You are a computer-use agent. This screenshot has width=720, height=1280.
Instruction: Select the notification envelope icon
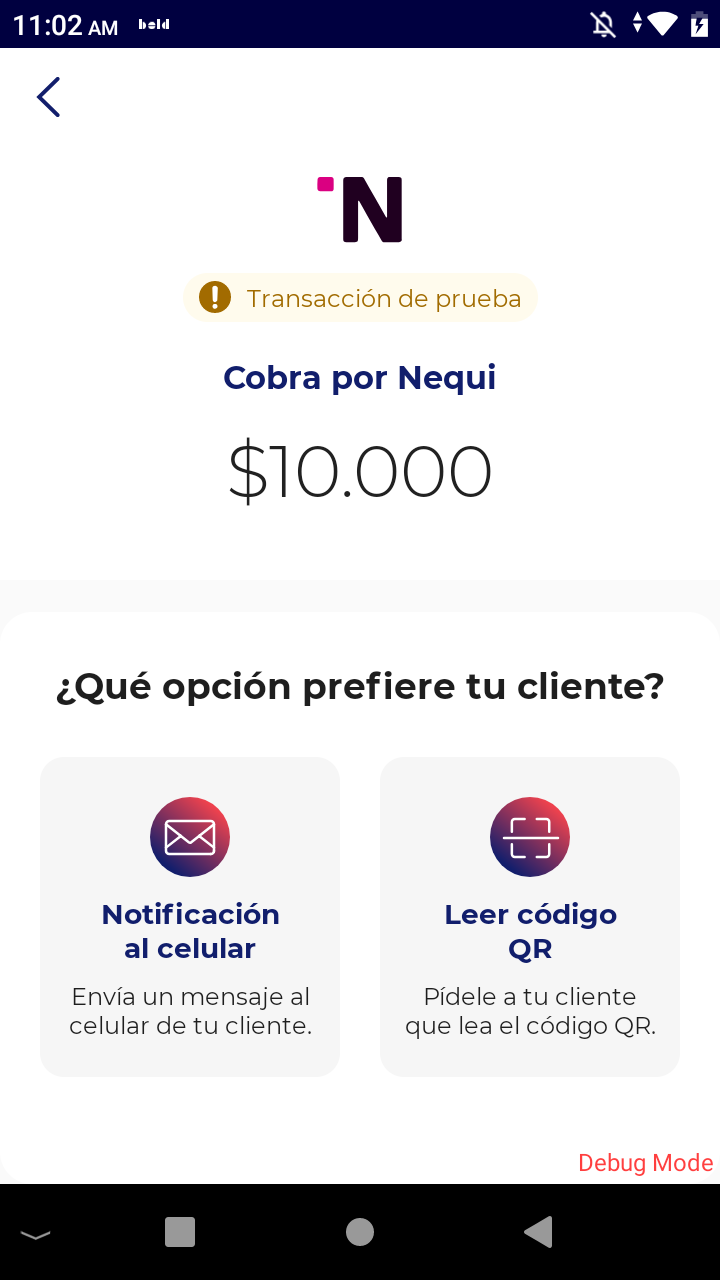click(x=189, y=837)
